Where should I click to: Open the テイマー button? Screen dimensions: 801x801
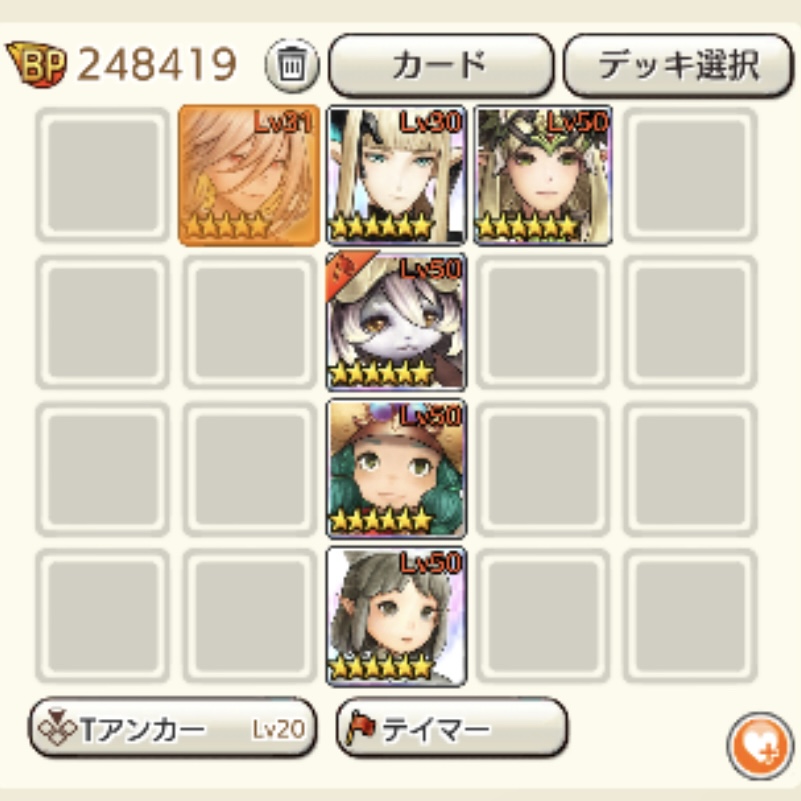pos(452,728)
